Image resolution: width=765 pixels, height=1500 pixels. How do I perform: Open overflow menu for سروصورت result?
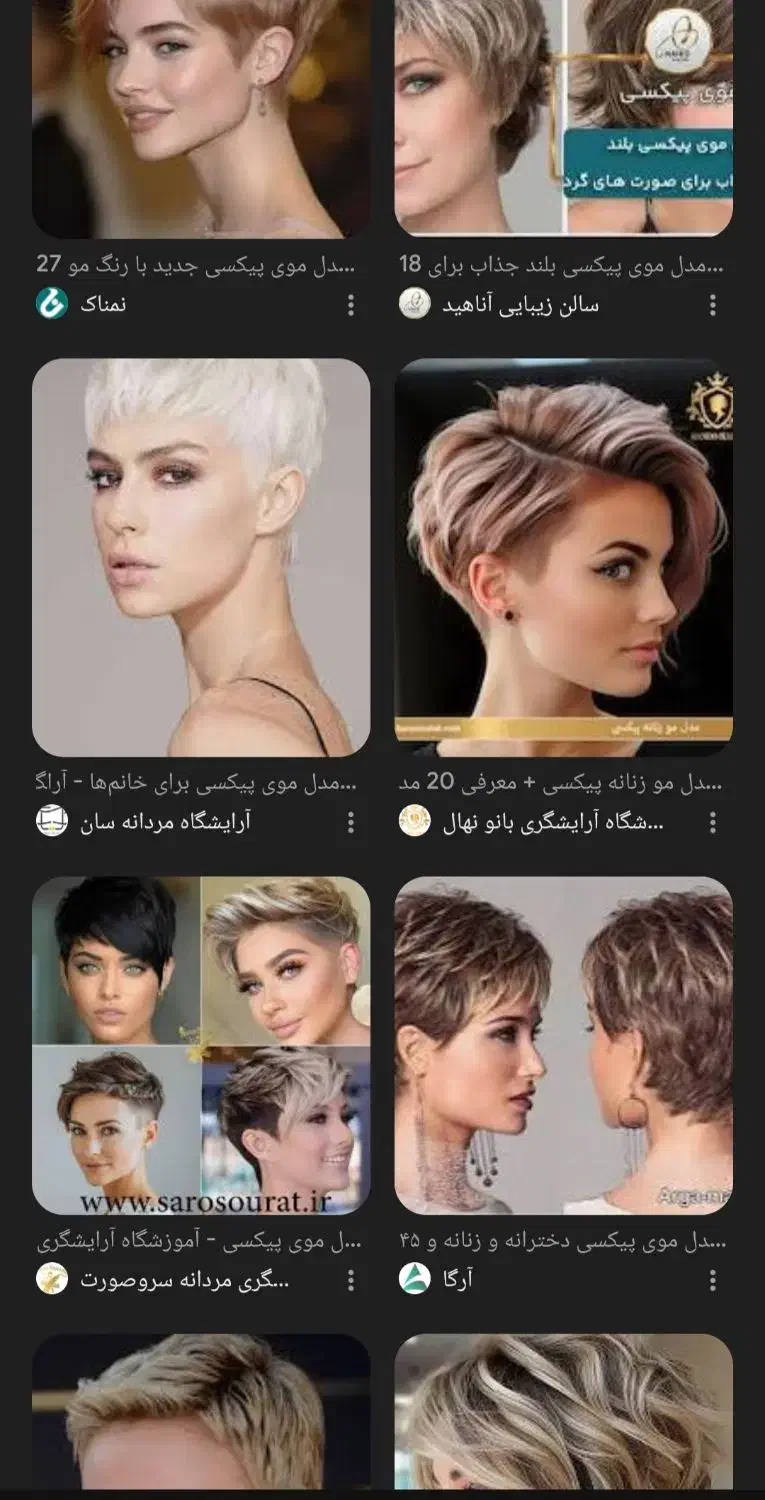pos(351,1280)
